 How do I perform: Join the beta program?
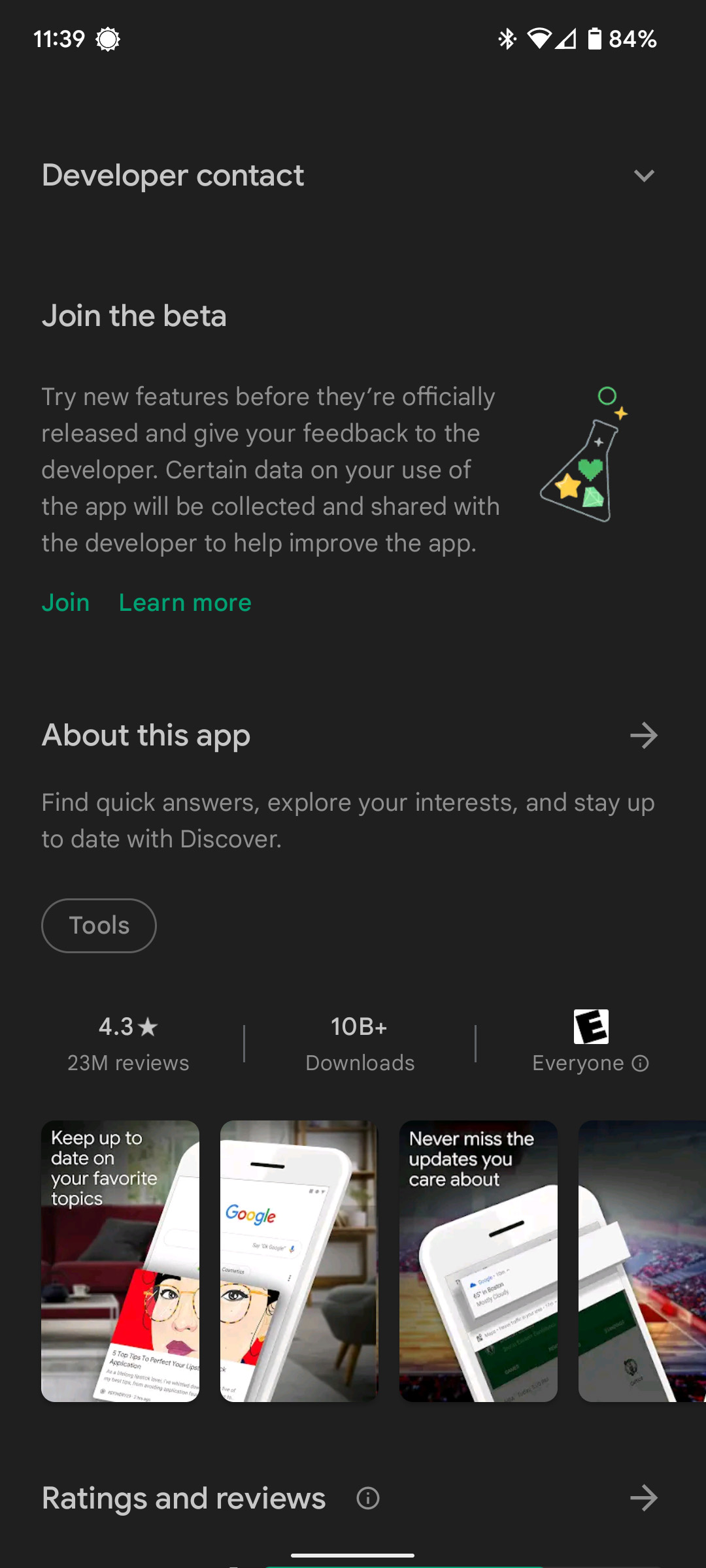click(x=65, y=602)
